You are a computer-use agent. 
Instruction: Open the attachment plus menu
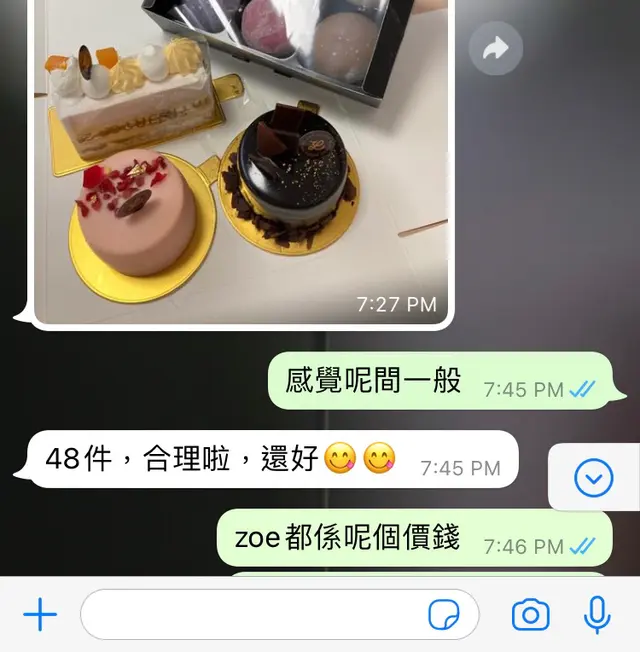[x=40, y=614]
